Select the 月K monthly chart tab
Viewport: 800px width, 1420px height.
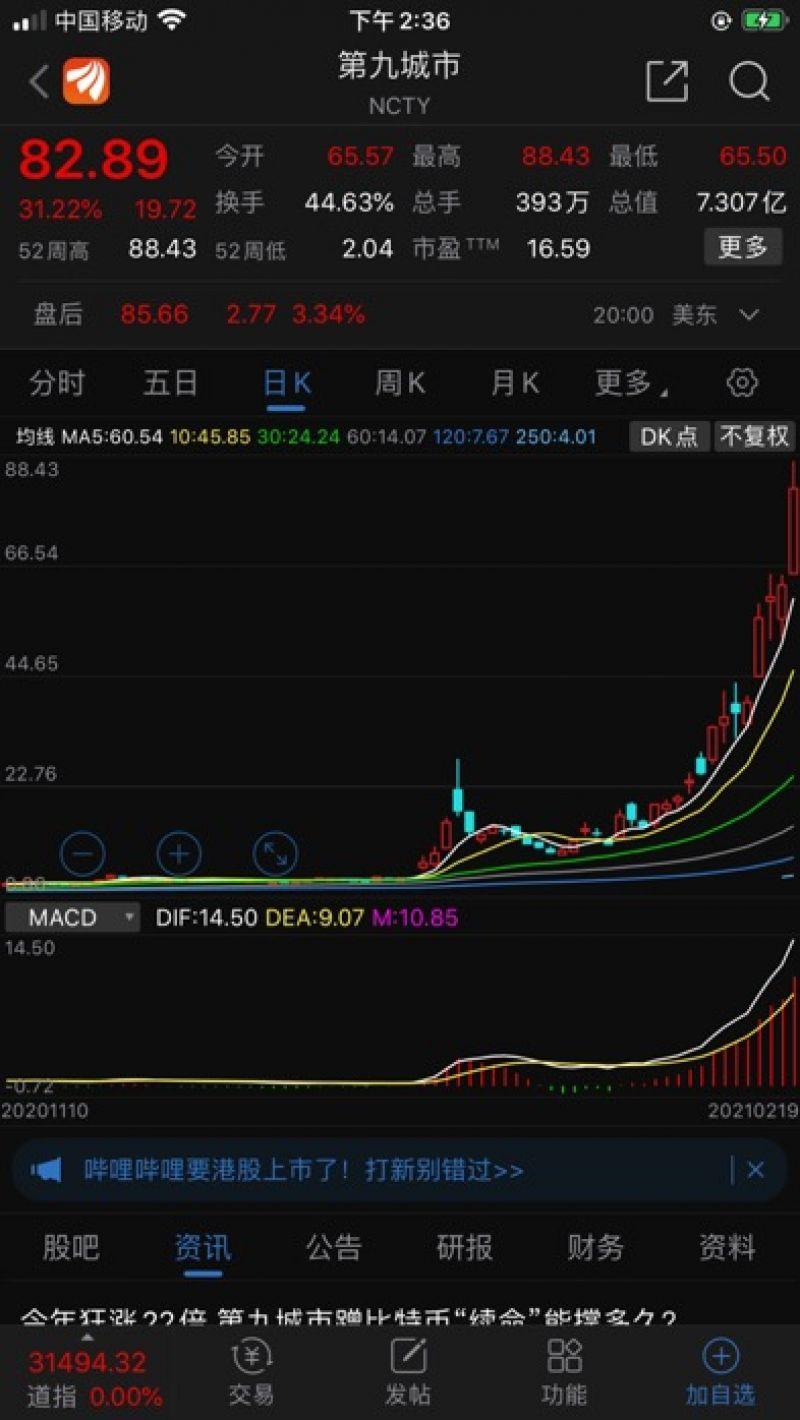[515, 383]
